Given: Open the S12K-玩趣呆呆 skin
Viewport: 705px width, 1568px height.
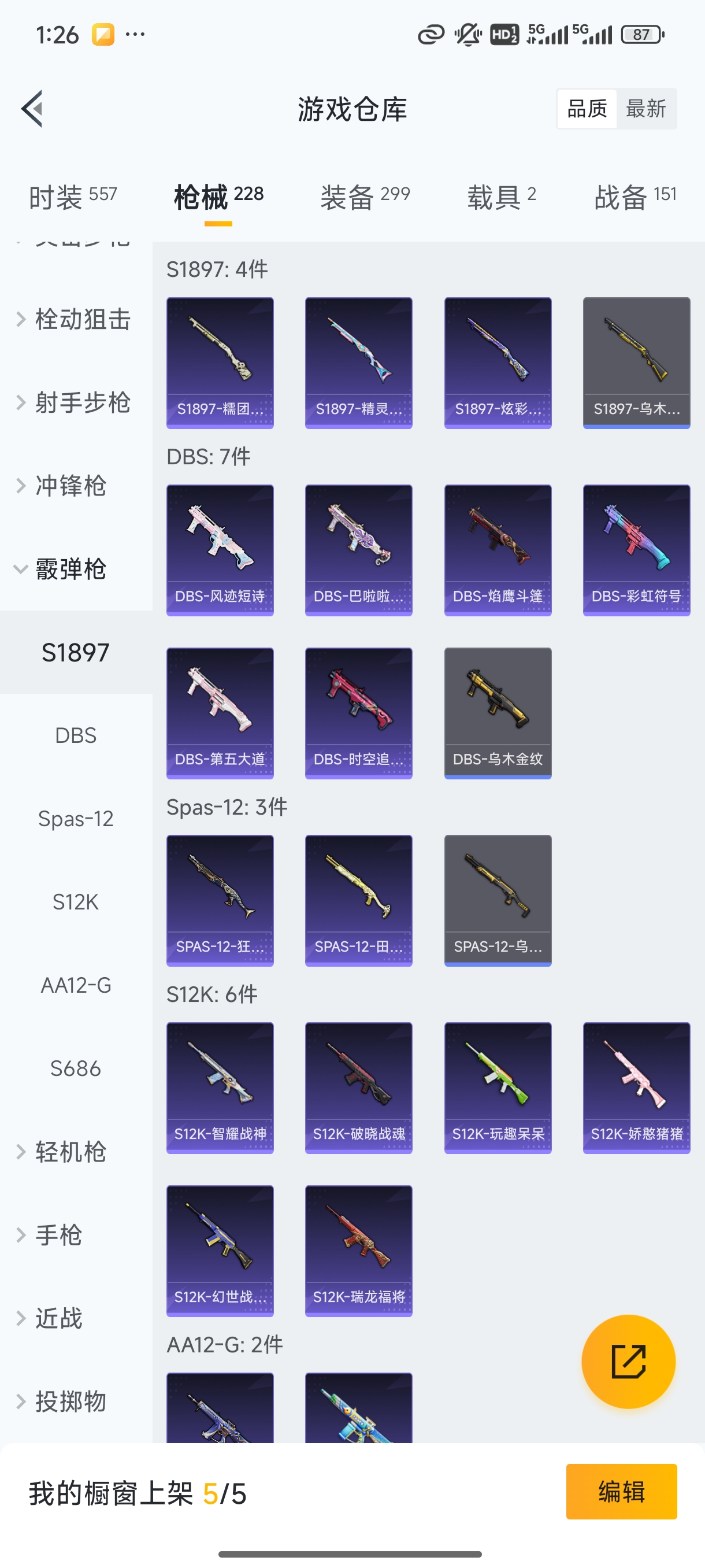Looking at the screenshot, I should click(498, 1088).
